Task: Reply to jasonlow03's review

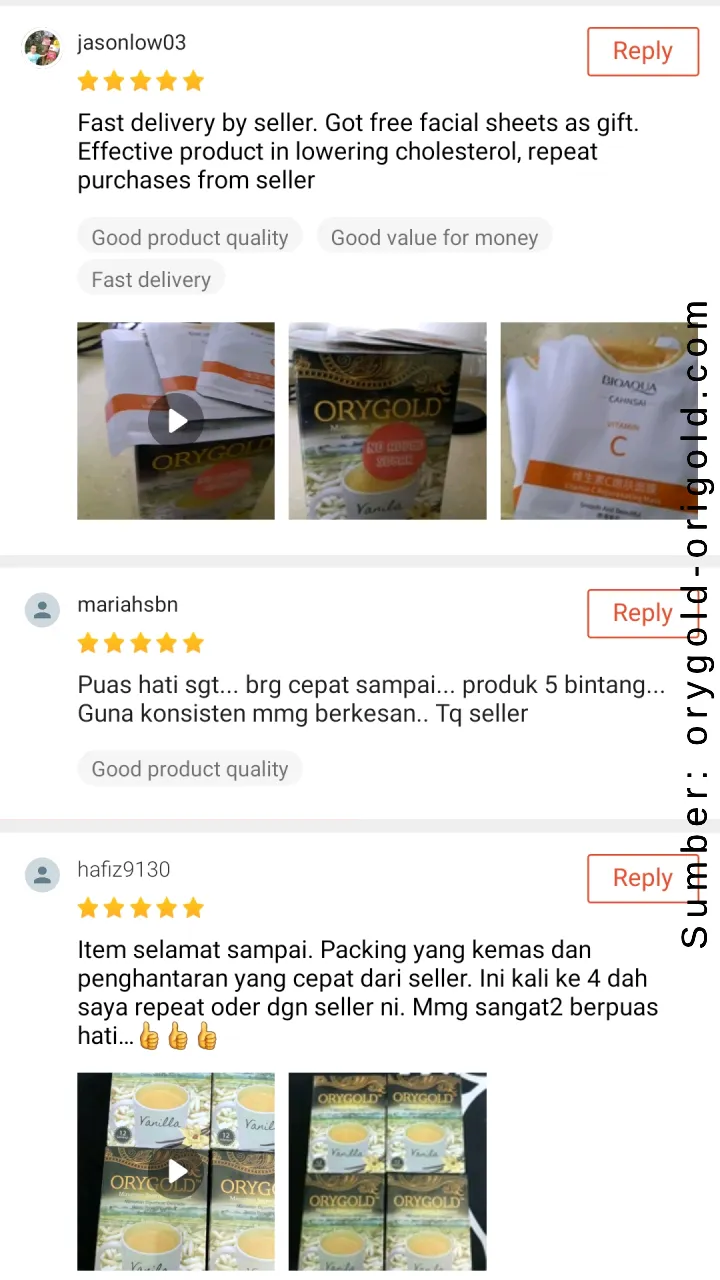Action: (x=642, y=51)
